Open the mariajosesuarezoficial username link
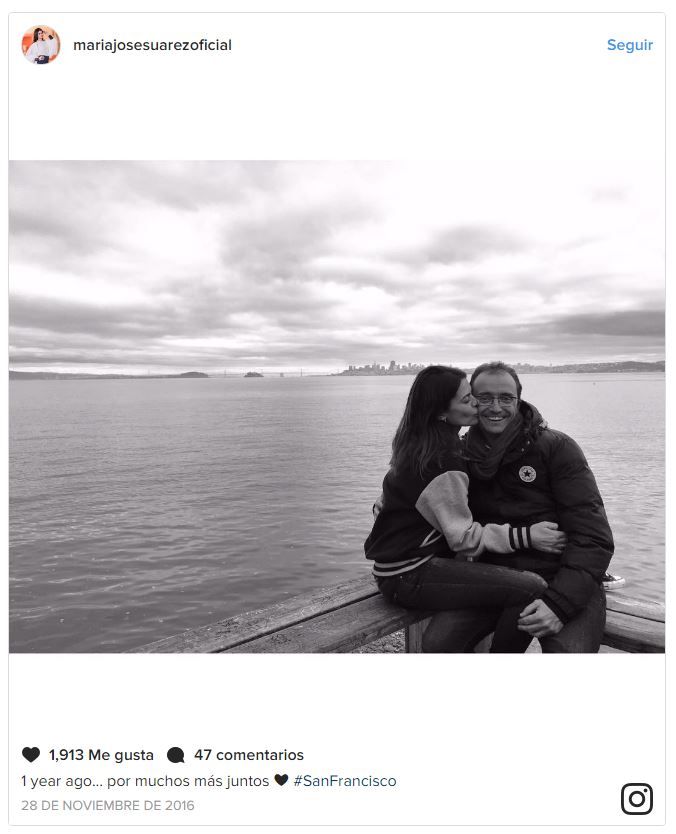676x834 pixels. point(152,45)
